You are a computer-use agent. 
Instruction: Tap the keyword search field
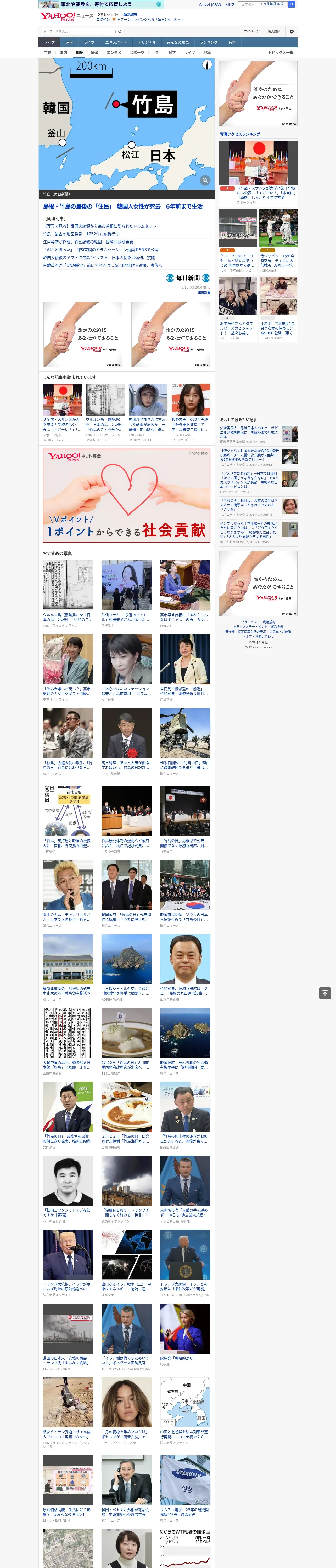point(79,31)
